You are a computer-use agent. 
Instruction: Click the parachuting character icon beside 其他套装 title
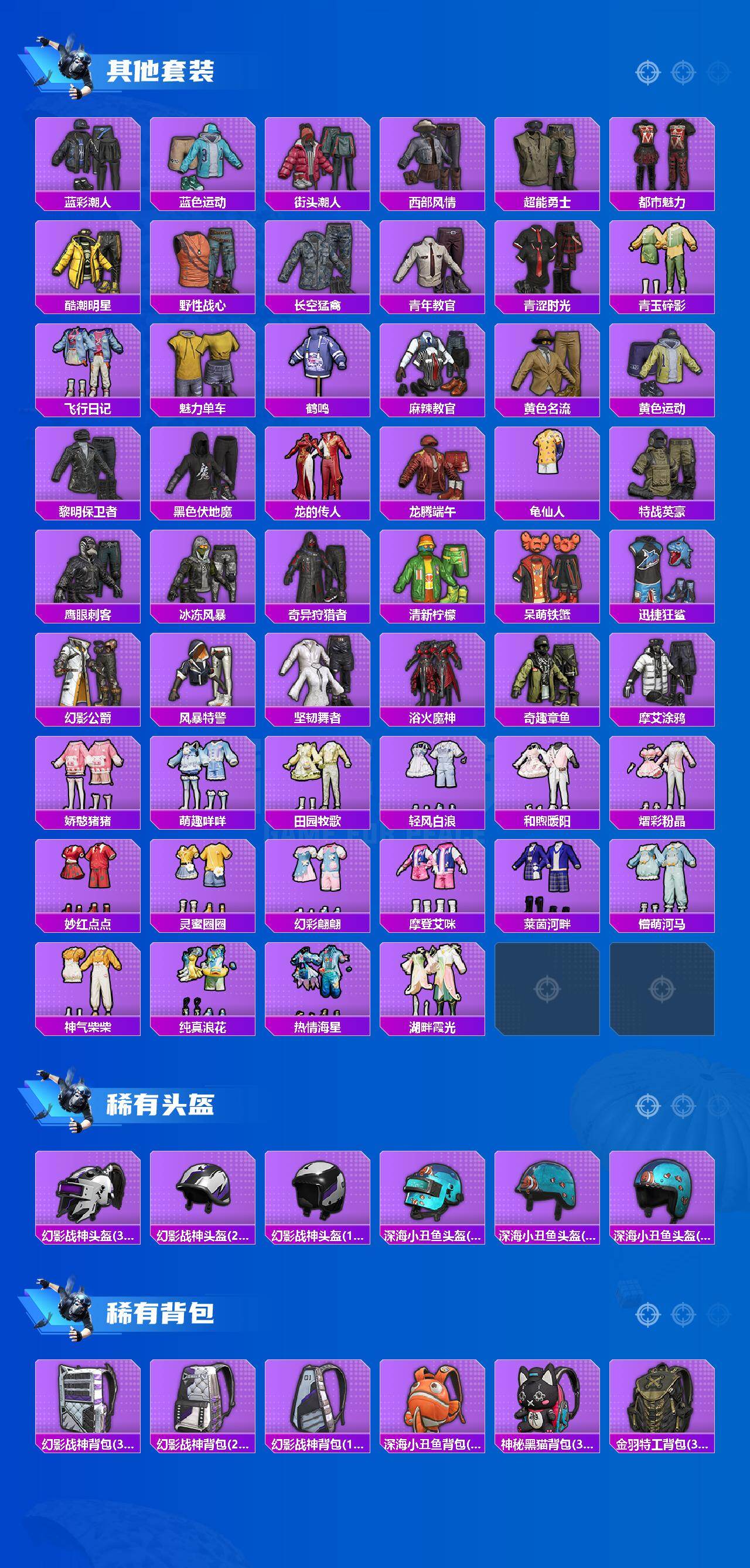coord(70,67)
